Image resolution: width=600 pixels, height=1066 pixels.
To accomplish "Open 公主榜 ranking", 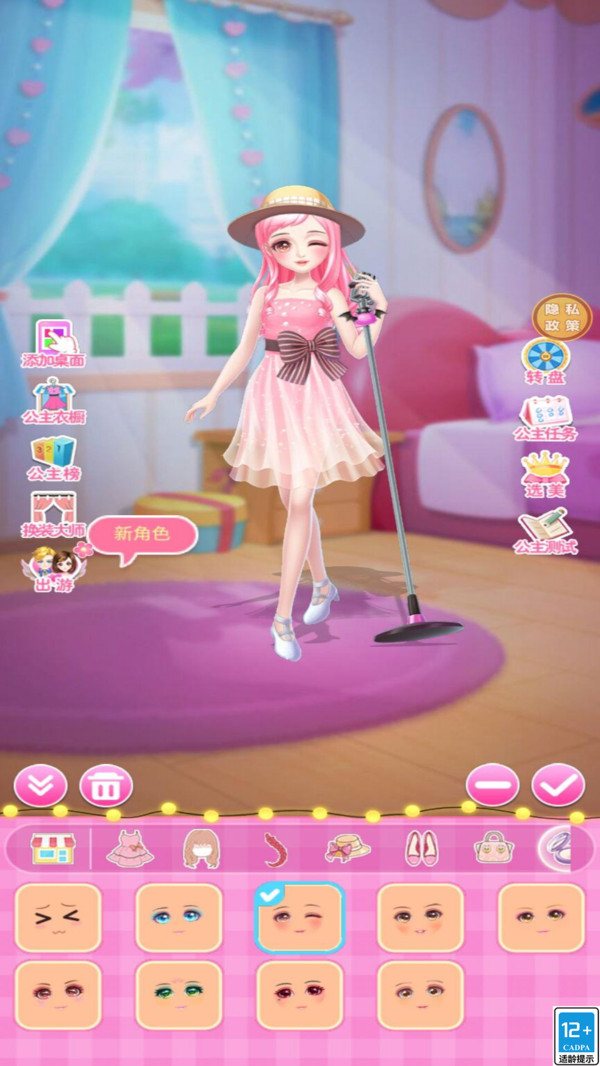I will pos(53,458).
